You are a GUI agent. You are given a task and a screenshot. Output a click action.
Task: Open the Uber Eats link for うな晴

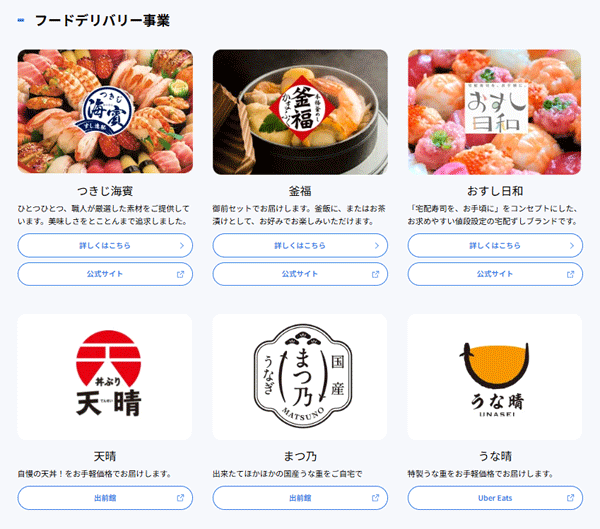[x=495, y=497]
